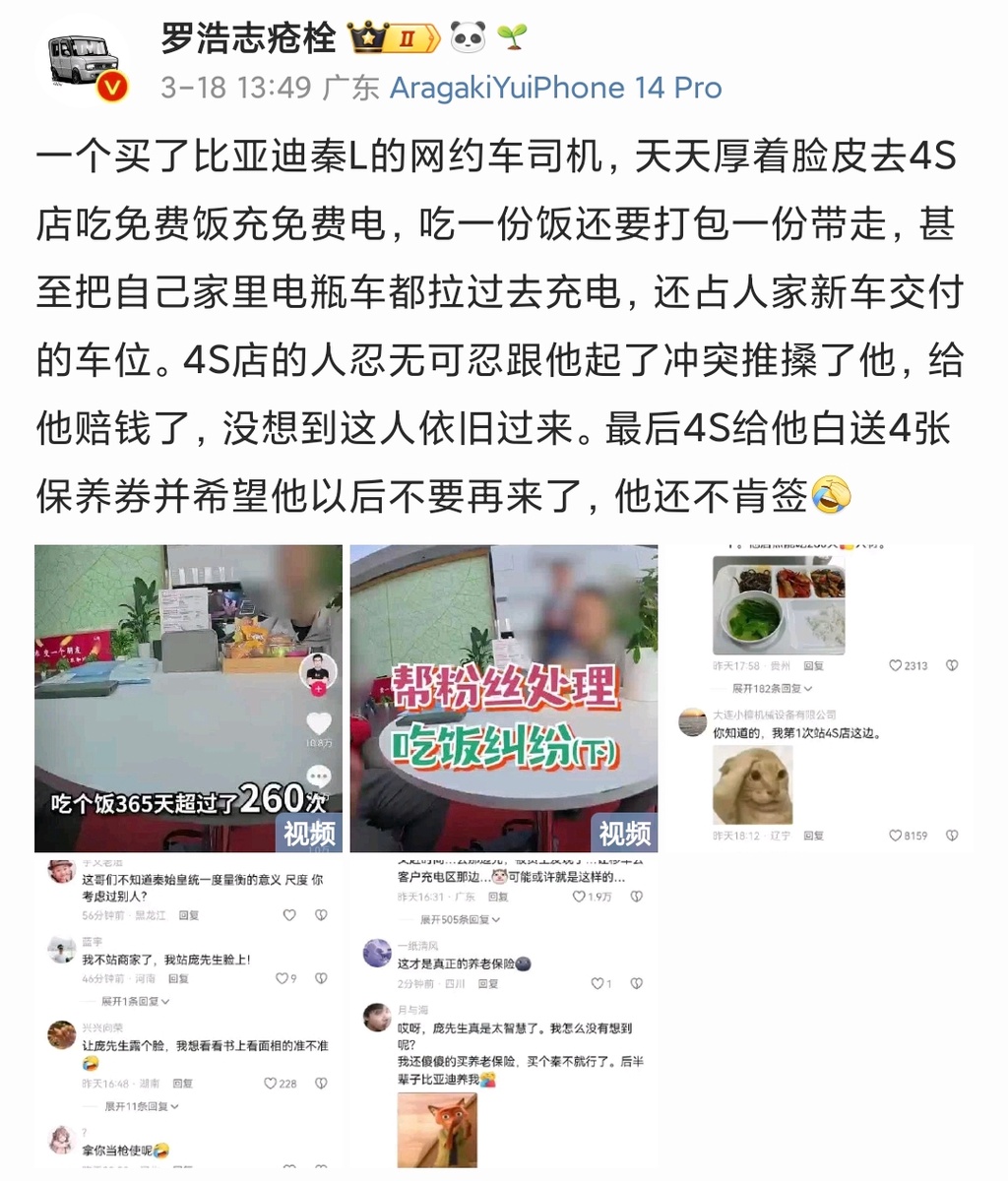This screenshot has height=1181, width=1008.
Task: Play the video captioned 吃个饭365天超过了260次
Action: [188, 698]
